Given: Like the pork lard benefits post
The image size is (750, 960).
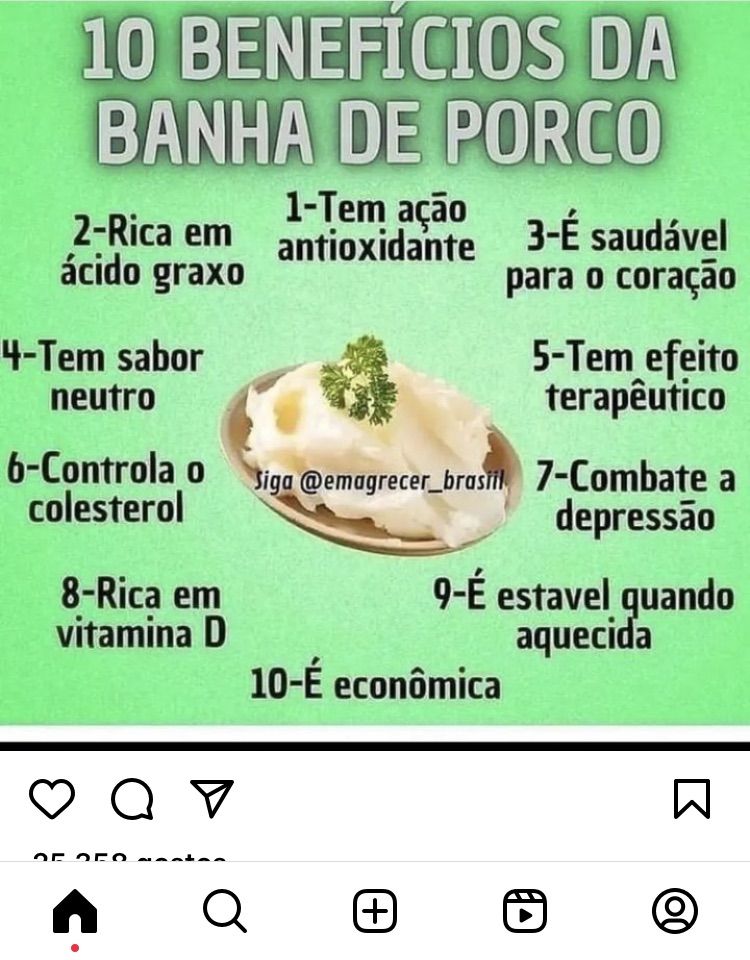Looking at the screenshot, I should tap(52, 799).
